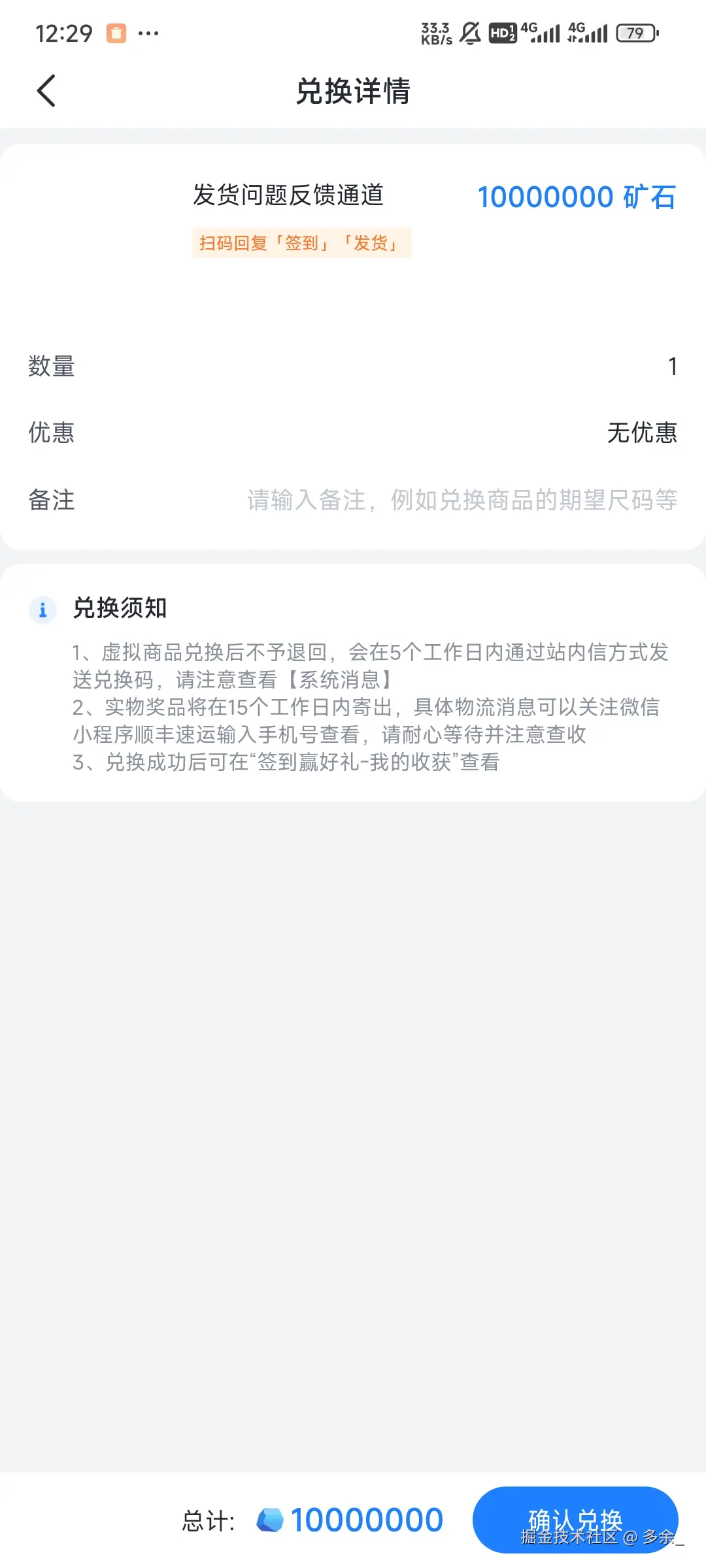Tap the 总计 label at the bottom
The height and width of the screenshot is (1568, 706).
click(208, 1519)
